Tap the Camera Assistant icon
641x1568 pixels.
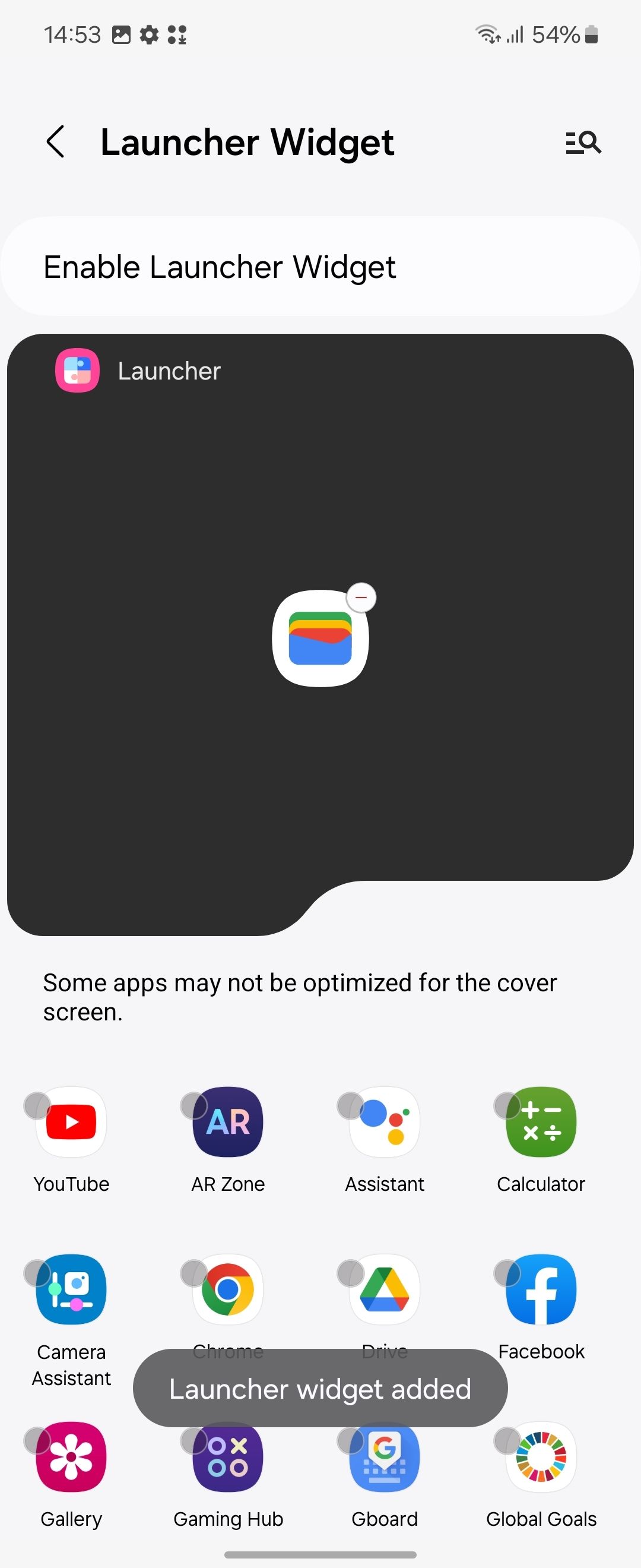(71, 1289)
